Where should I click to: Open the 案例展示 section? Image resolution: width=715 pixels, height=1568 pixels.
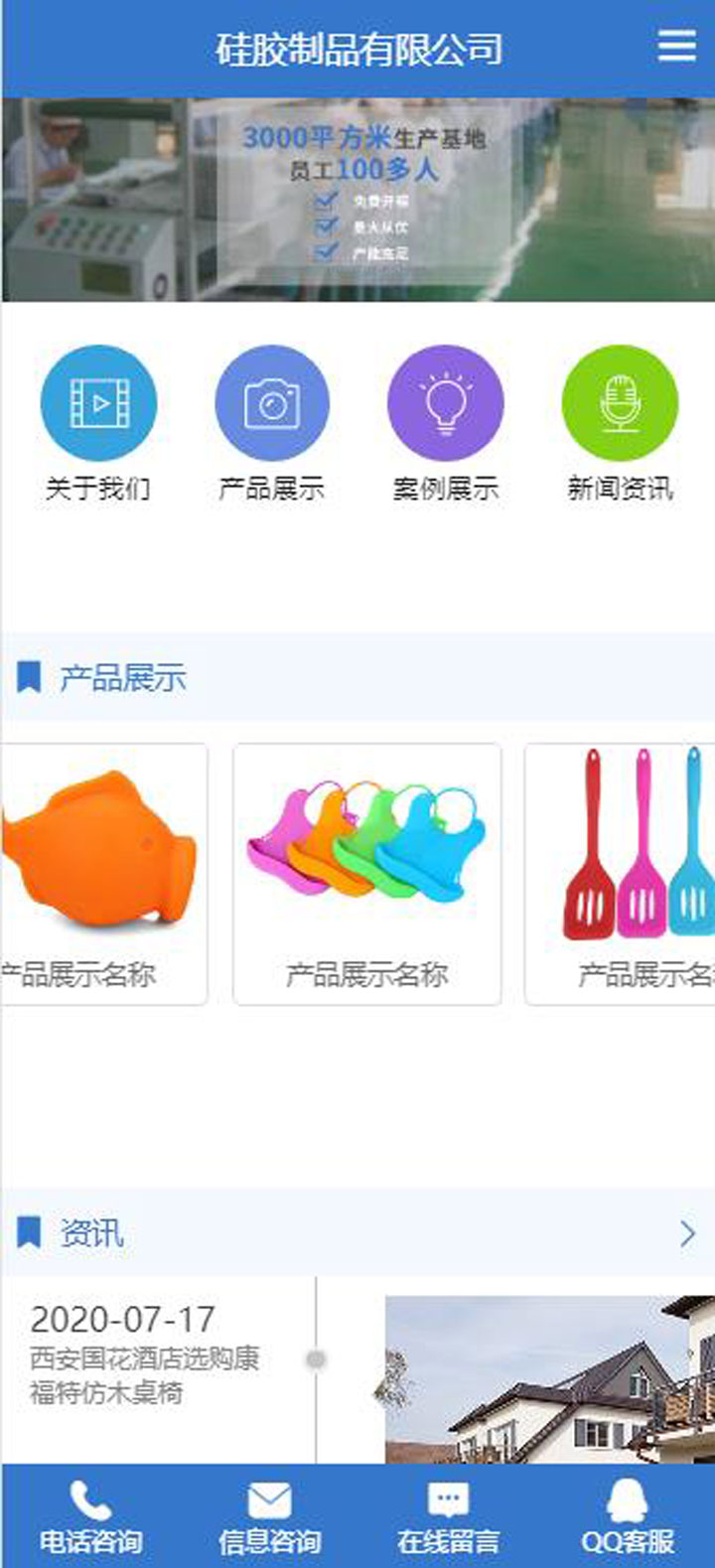(x=446, y=403)
